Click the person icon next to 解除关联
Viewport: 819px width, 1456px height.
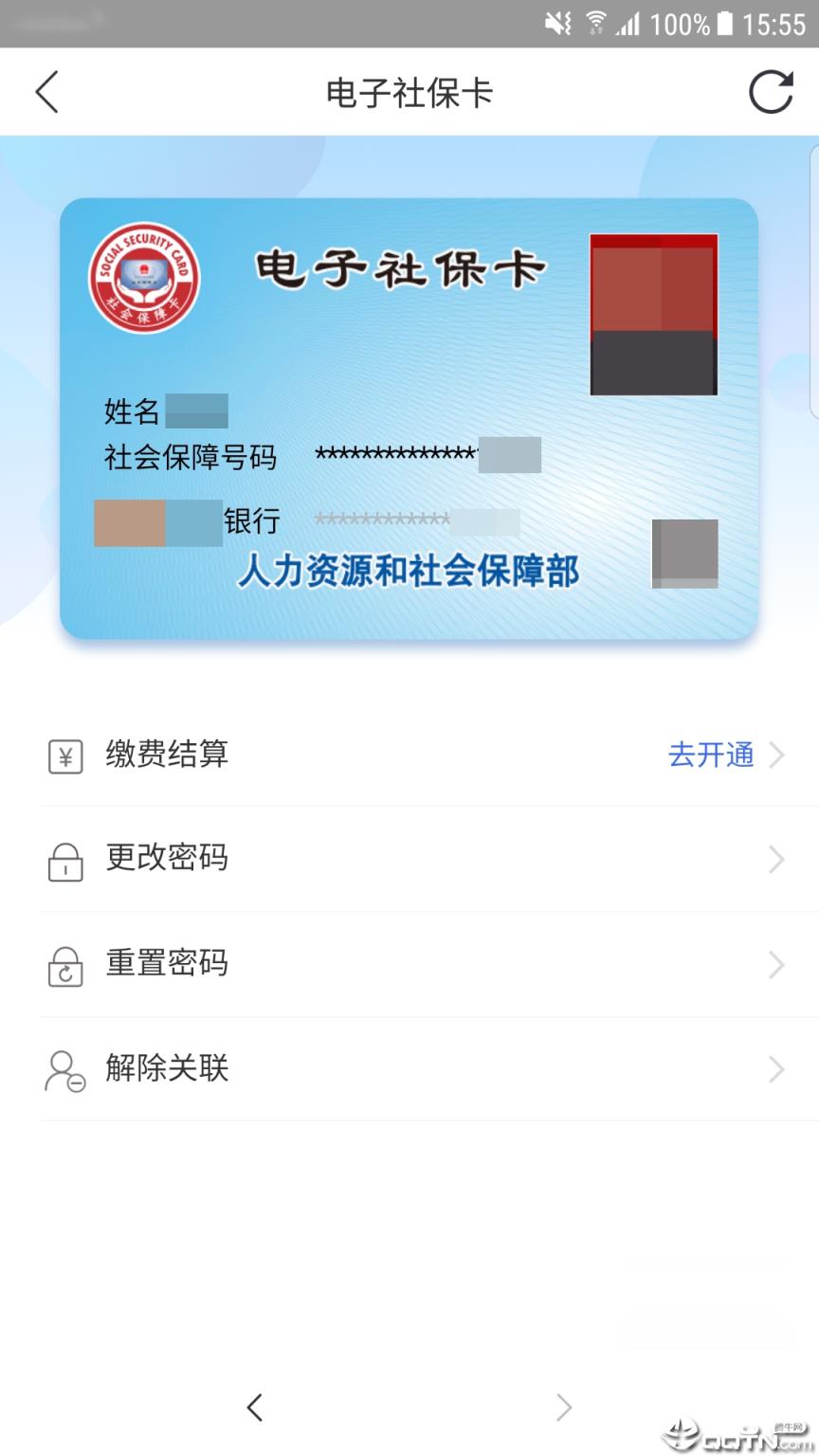(64, 1070)
